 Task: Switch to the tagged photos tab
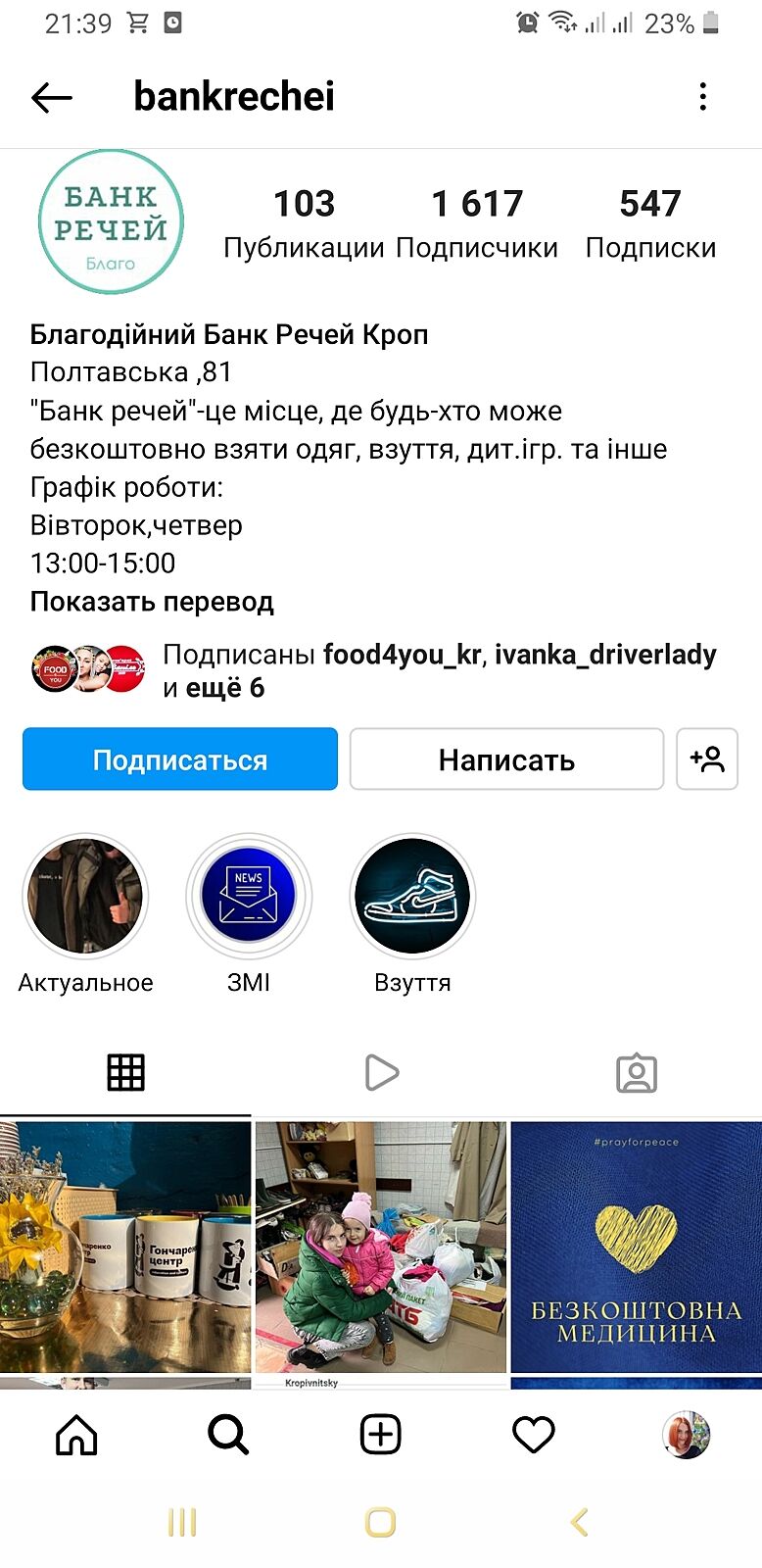coord(636,1072)
